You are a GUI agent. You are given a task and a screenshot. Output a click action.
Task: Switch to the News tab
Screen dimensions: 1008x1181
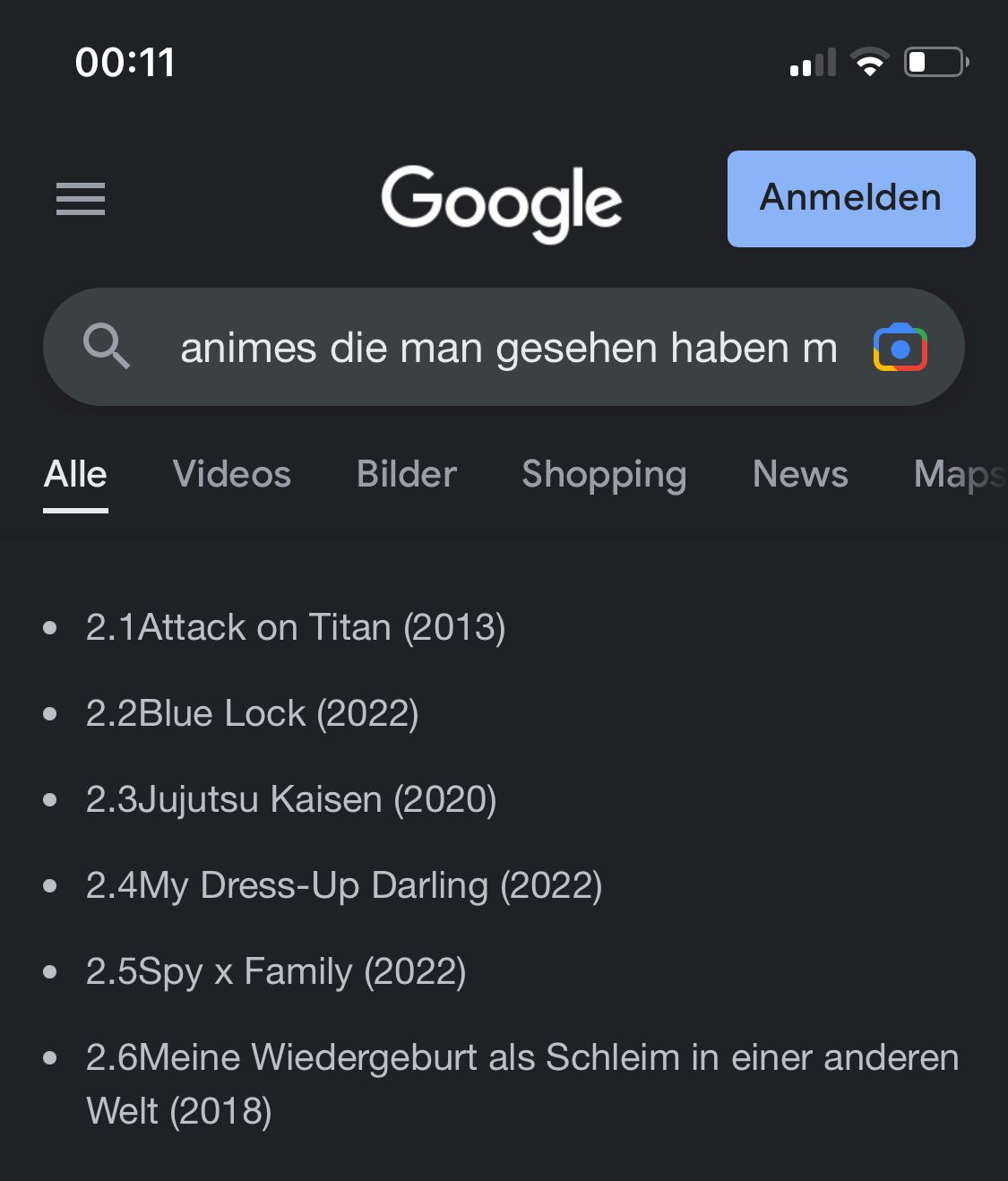(x=799, y=474)
